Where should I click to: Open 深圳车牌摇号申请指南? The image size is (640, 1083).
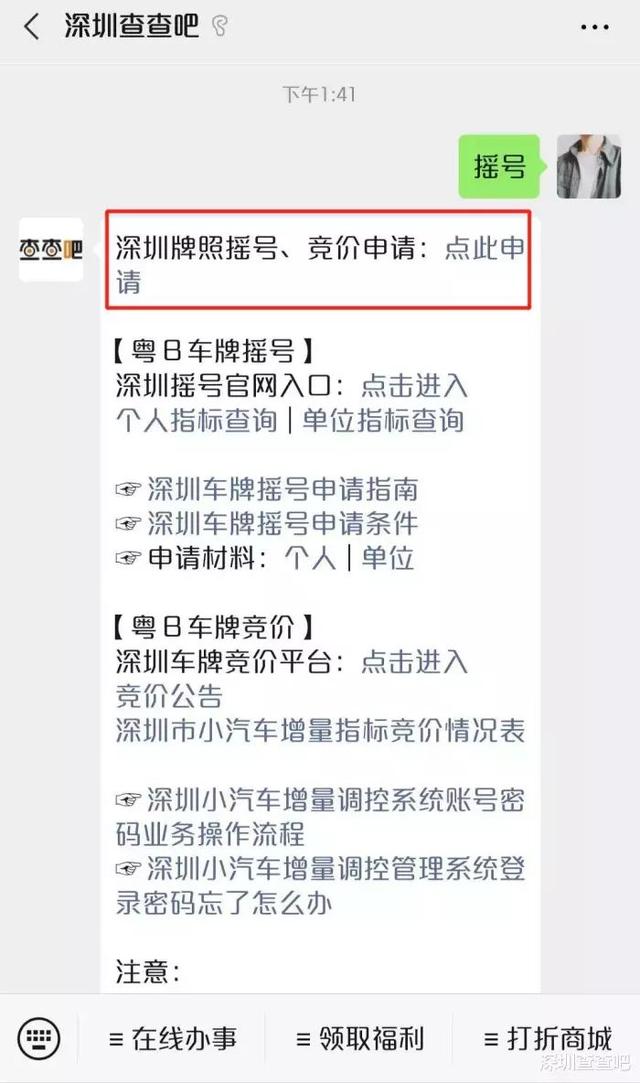click(282, 489)
